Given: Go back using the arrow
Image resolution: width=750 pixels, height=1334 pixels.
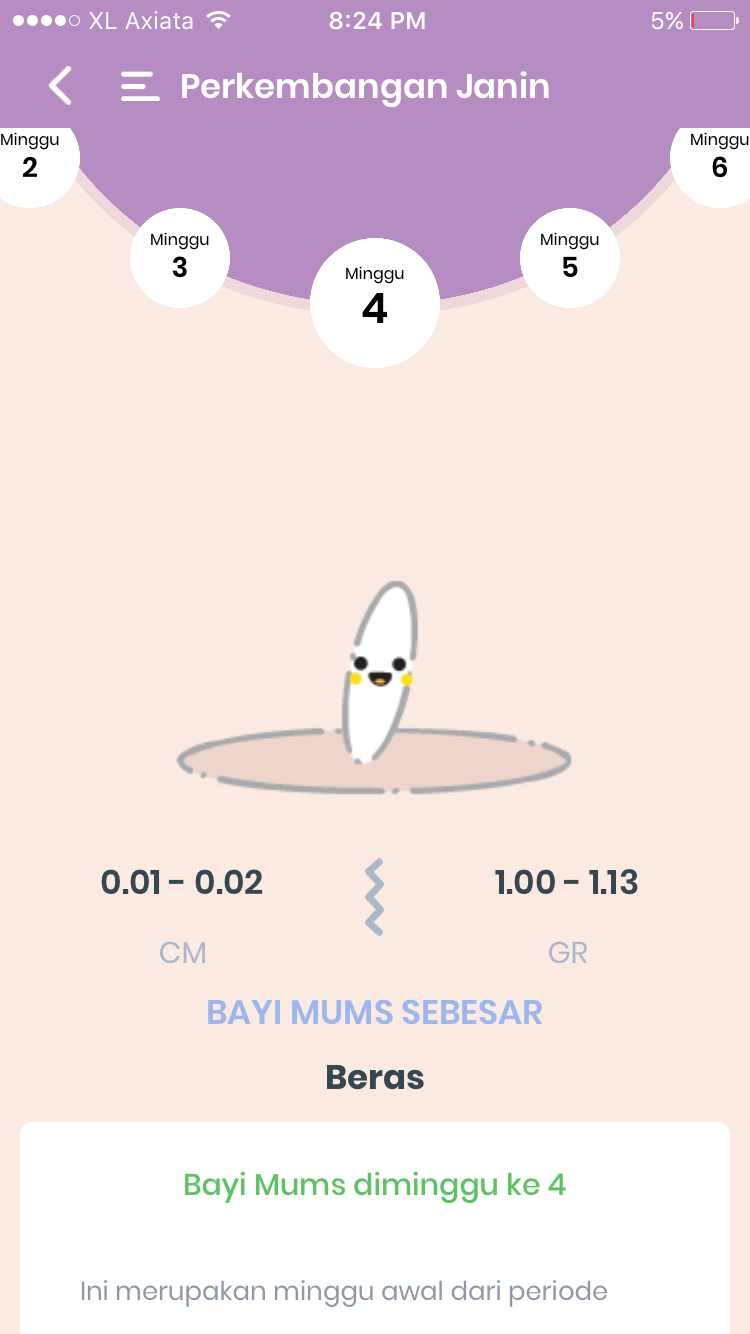Looking at the screenshot, I should [60, 86].
